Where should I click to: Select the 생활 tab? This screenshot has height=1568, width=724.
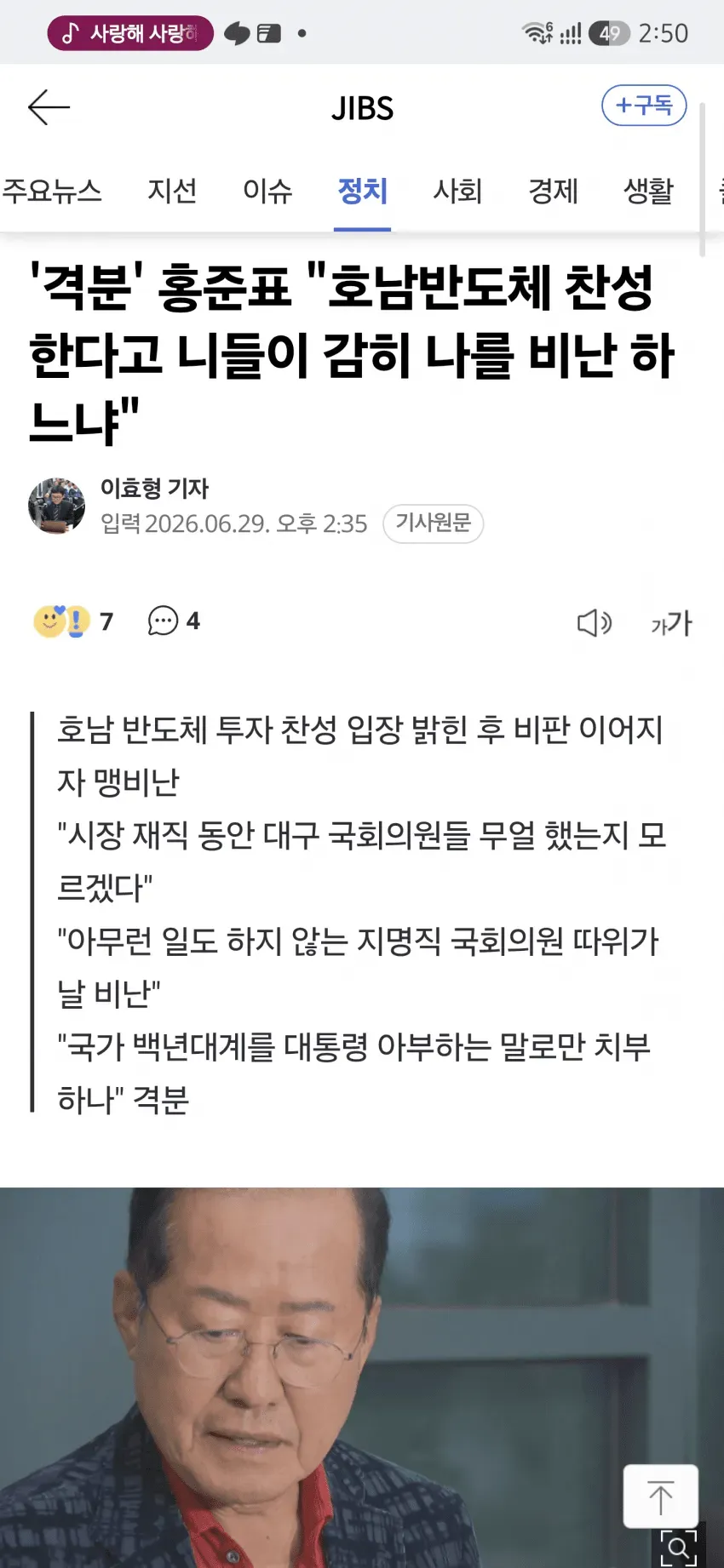coord(648,191)
